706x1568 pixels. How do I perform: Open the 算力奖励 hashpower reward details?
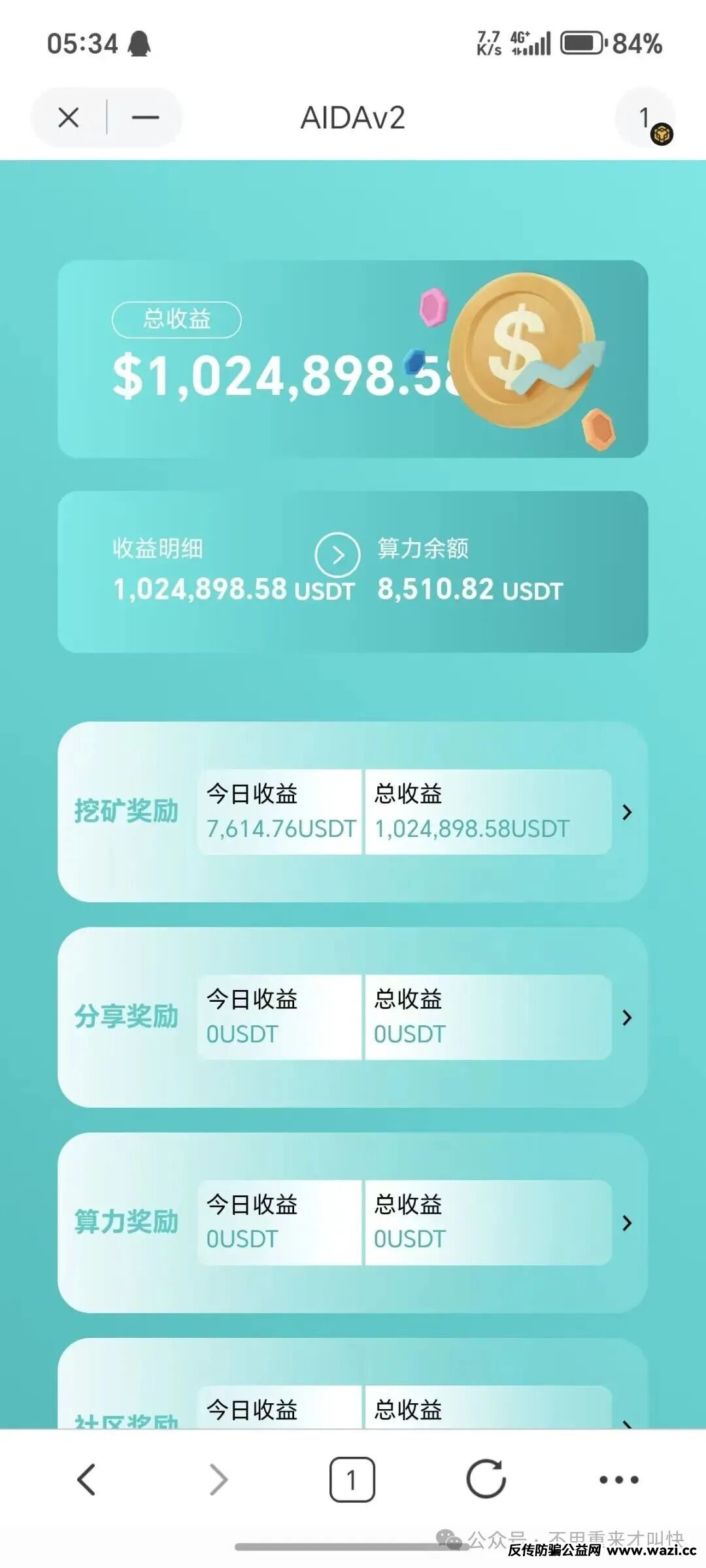coord(626,1223)
